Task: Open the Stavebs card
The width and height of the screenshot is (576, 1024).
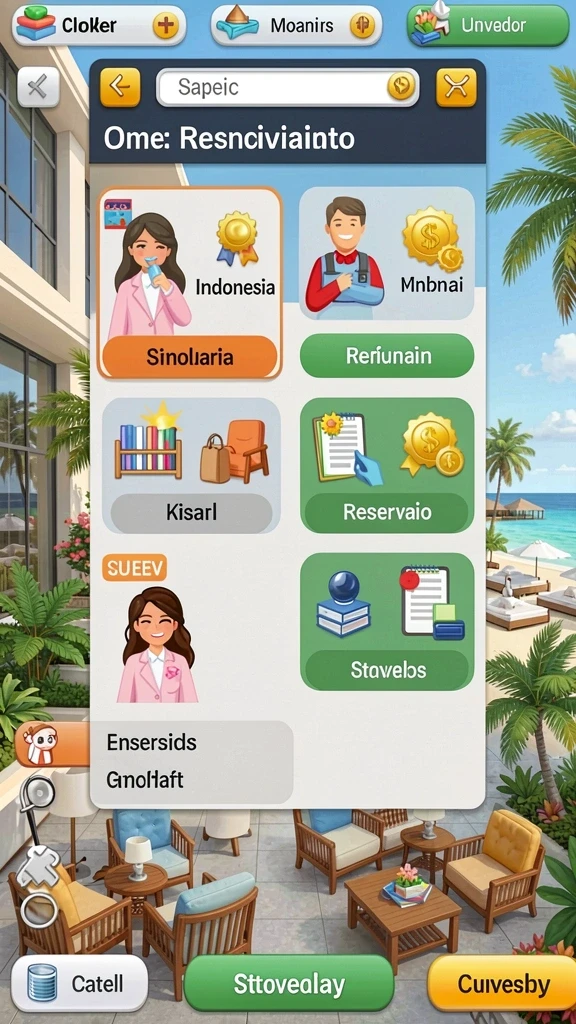Action: pos(387,622)
